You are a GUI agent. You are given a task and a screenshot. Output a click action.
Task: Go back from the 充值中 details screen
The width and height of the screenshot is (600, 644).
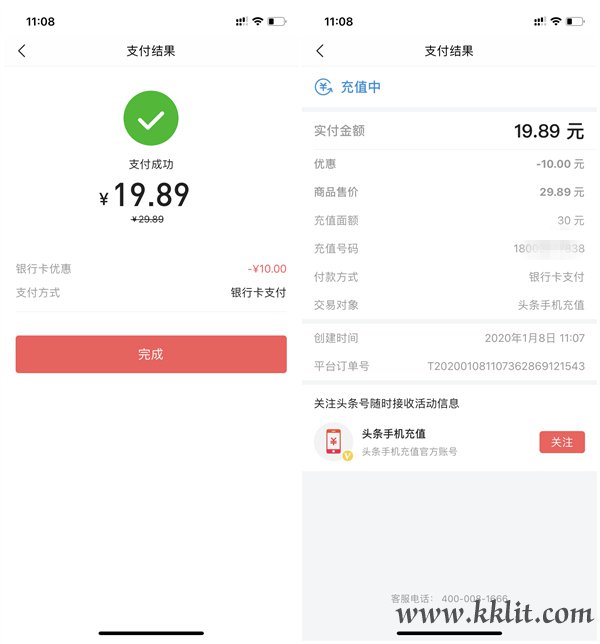tap(320, 51)
